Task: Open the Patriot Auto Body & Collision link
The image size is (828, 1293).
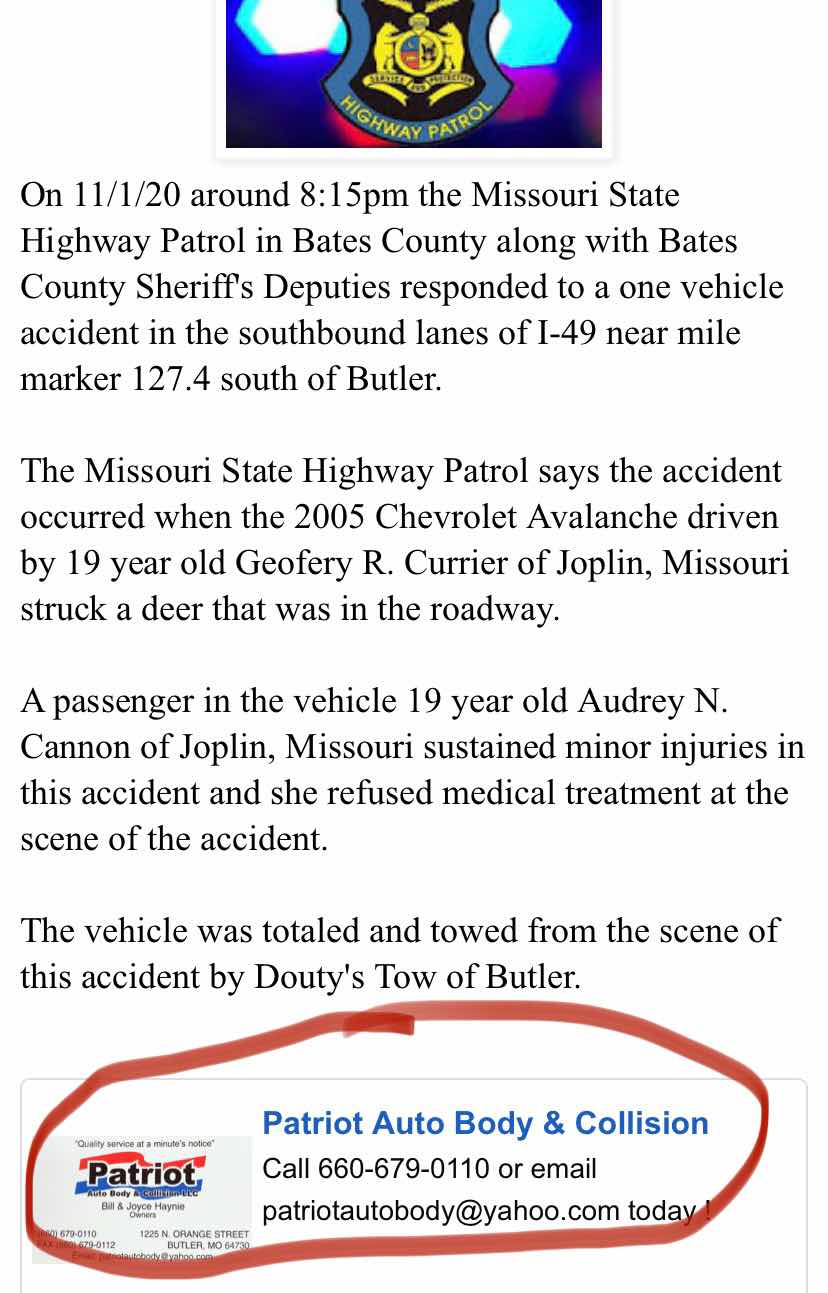Action: 485,1123
